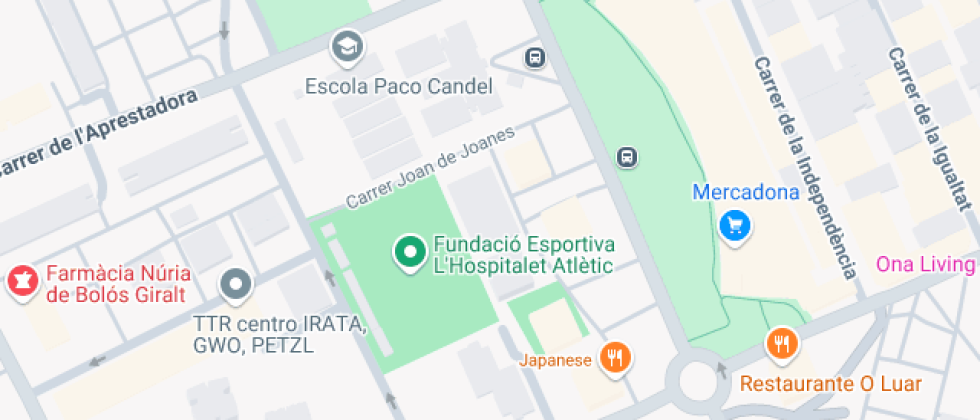
Task: Tap the bus stop icon near Escola Paco Candel
Action: click(536, 58)
